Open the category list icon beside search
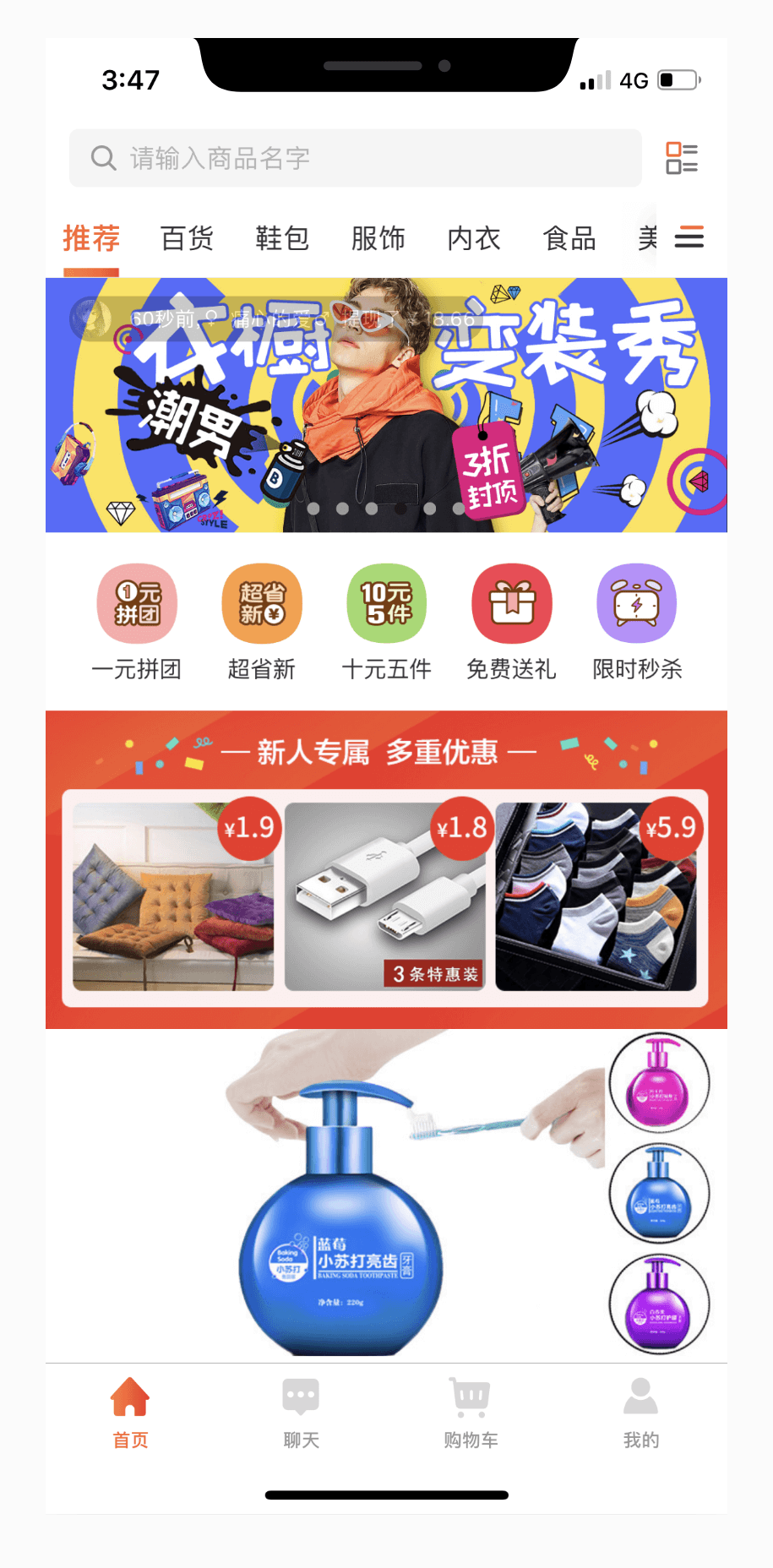This screenshot has width=773, height=1568. [x=682, y=158]
